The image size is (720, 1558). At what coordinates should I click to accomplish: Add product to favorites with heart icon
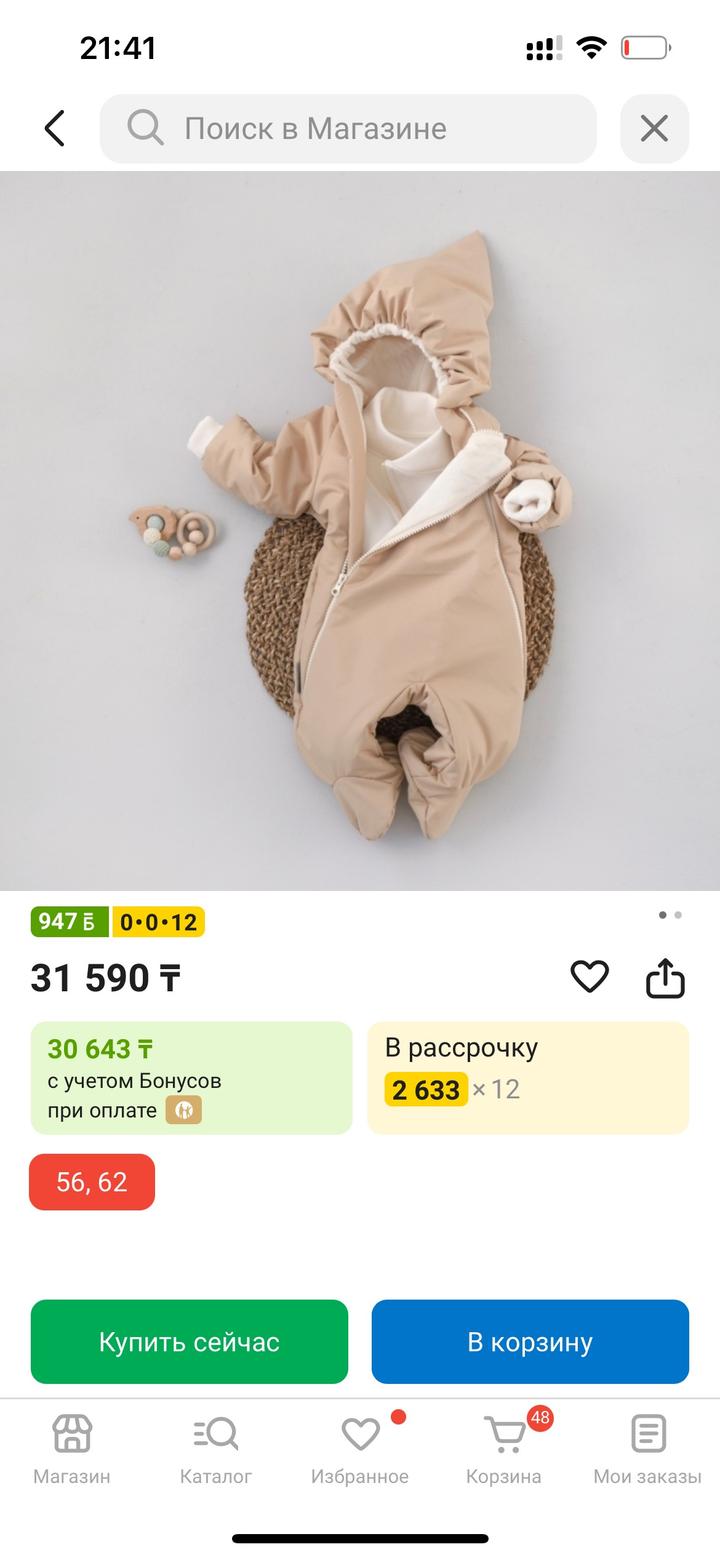(589, 977)
